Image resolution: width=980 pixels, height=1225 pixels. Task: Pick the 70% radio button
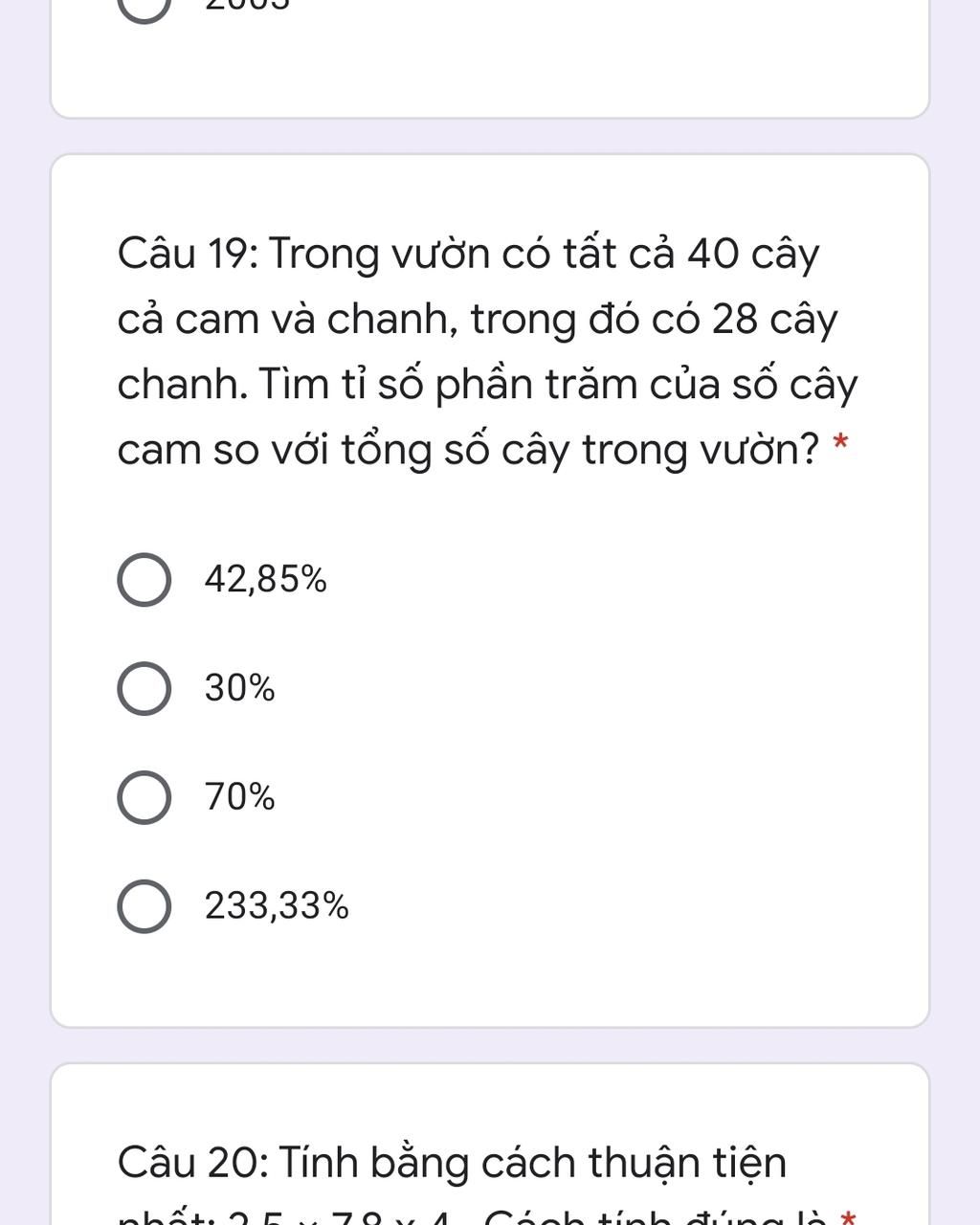145,797
